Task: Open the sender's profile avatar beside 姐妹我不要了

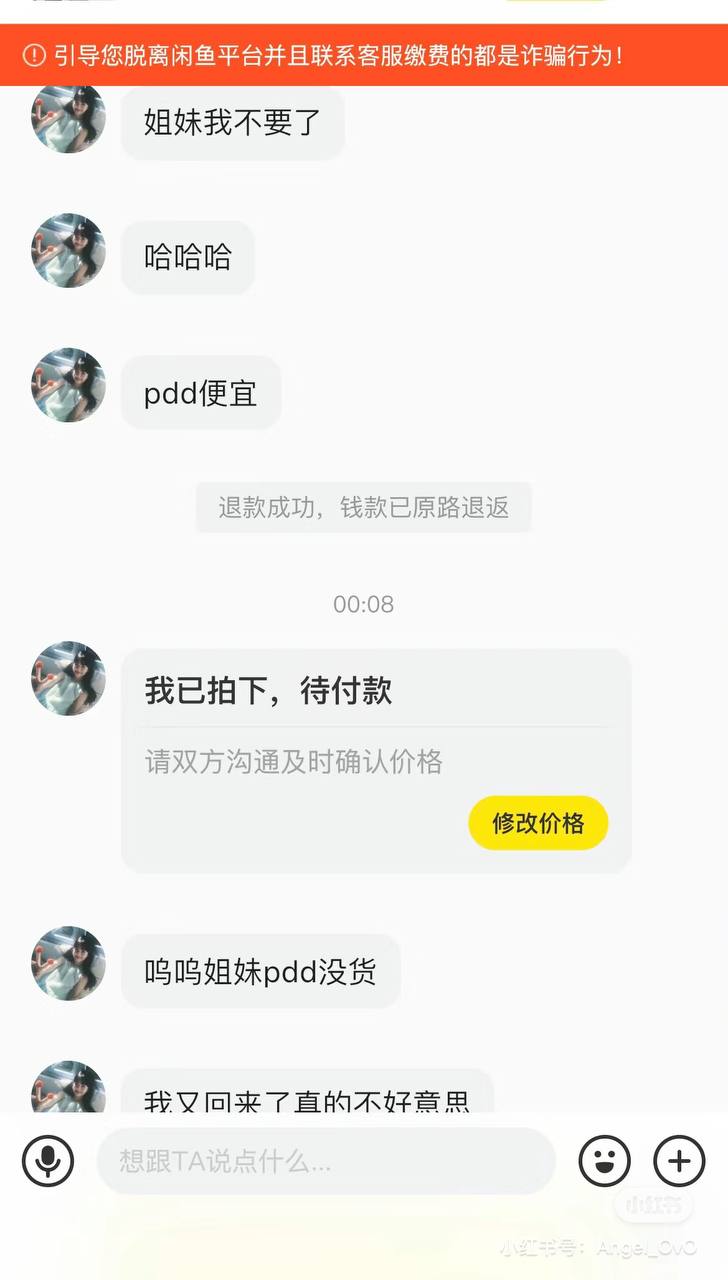Action: (67, 118)
